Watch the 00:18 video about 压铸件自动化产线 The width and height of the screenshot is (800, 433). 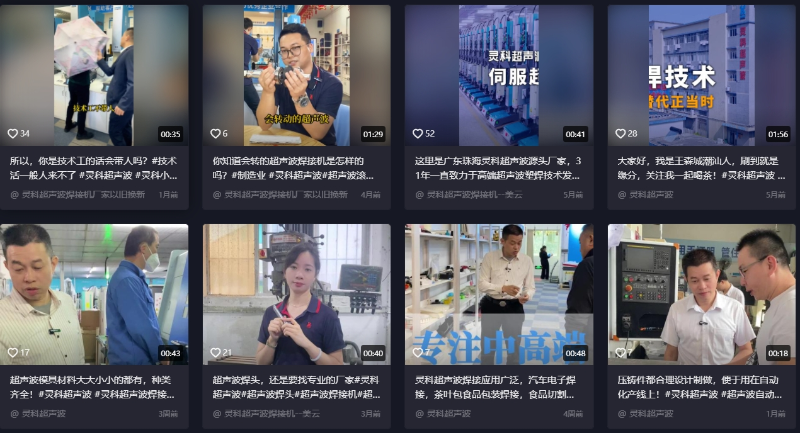pyautogui.click(x=701, y=294)
